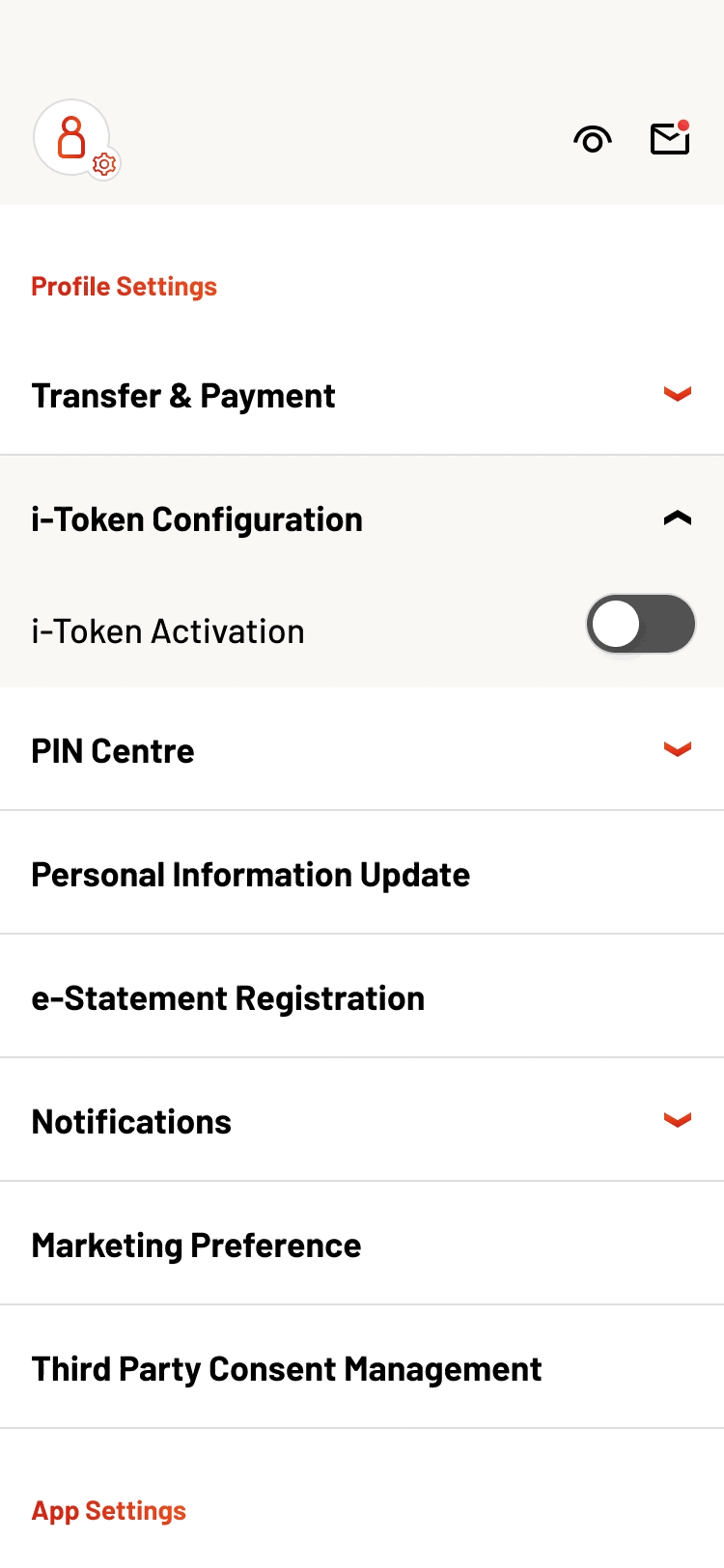Enable the i-Token Activation switch
Viewport: 724px width, 1568px height.
641,624
